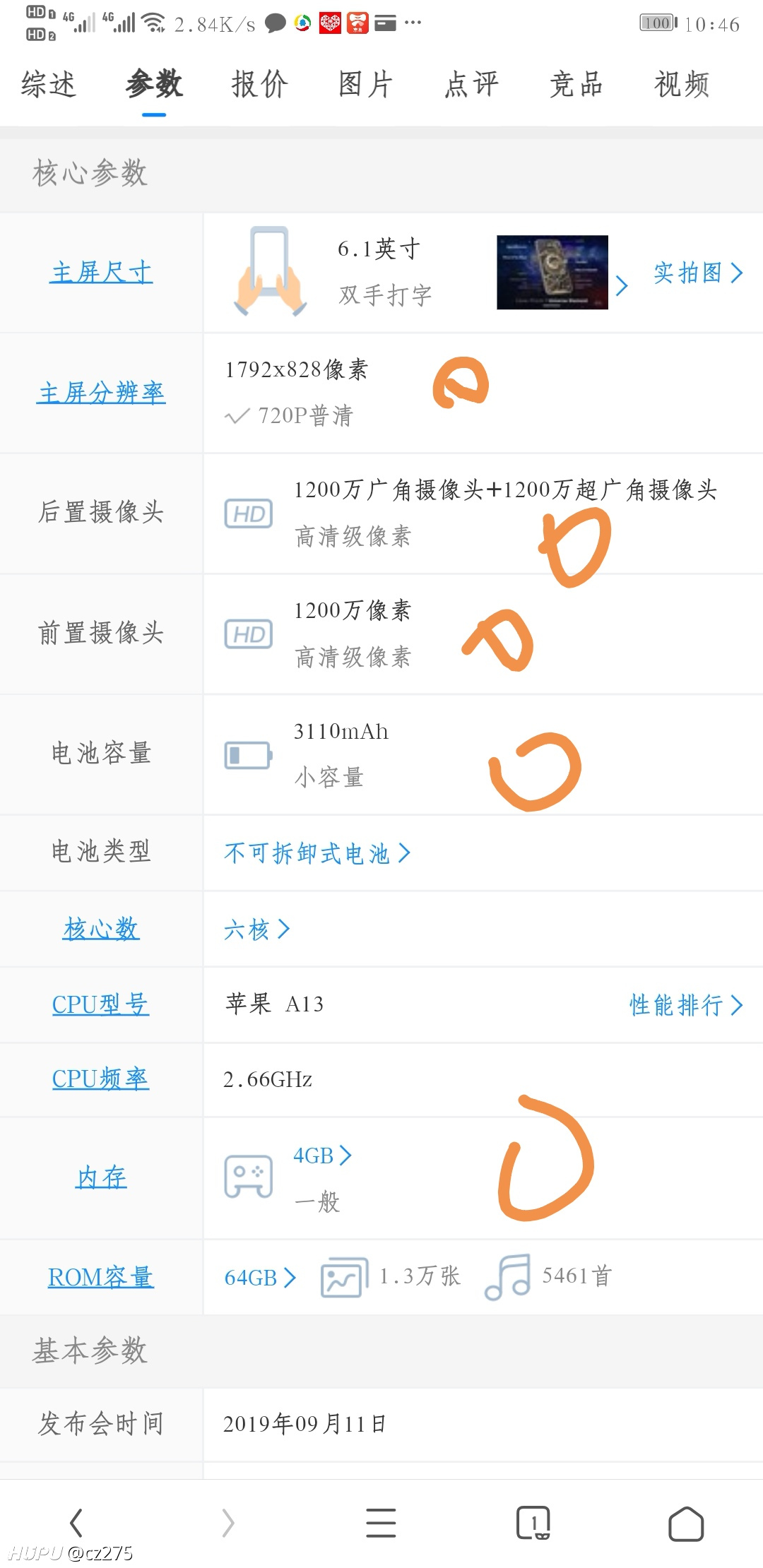Tap the 64GB ROM link
Viewport: 763px width, 1568px height.
pos(260,1278)
